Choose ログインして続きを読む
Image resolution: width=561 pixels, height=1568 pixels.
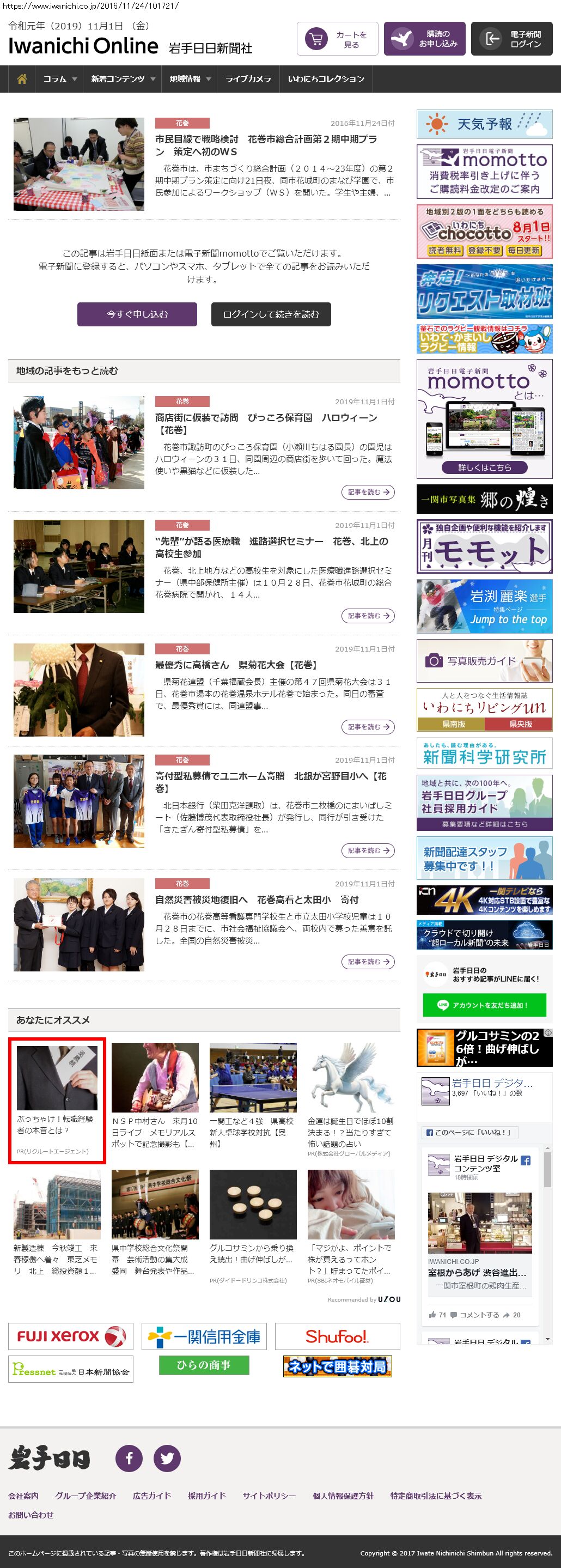tap(271, 314)
